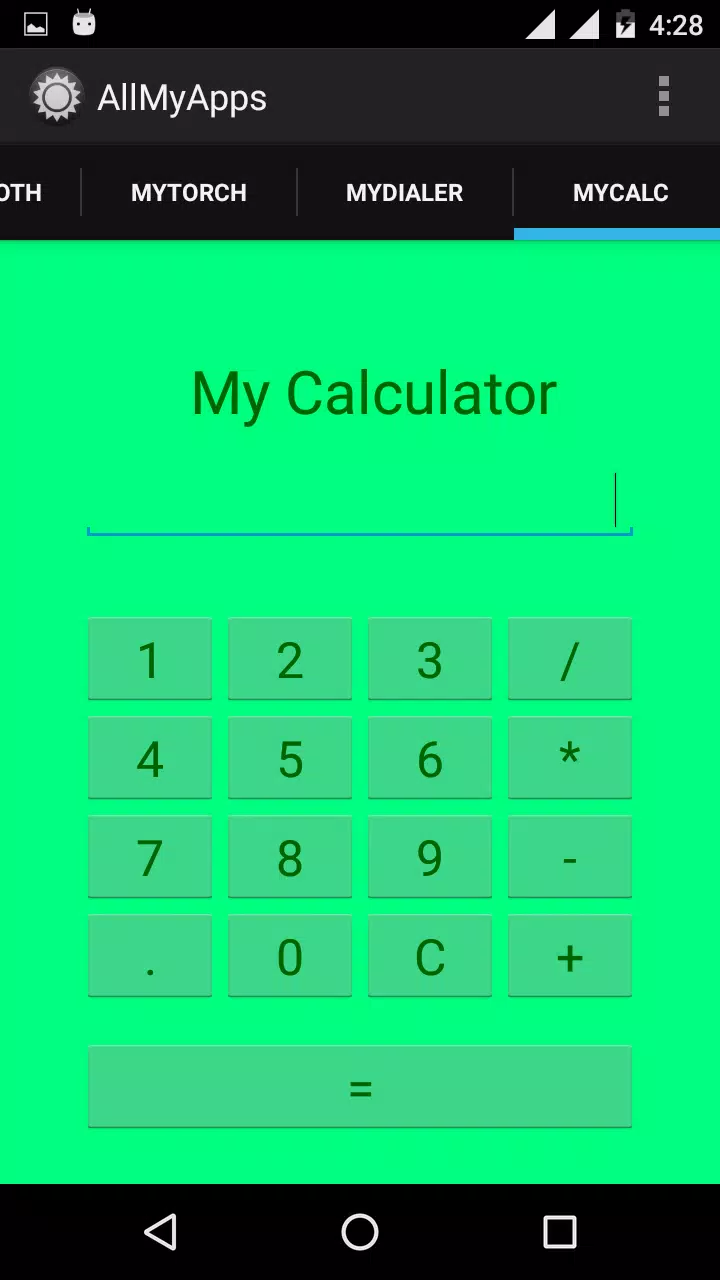Screen dimensions: 720x1280
Task: Enter digit 9
Action: pos(430,857)
